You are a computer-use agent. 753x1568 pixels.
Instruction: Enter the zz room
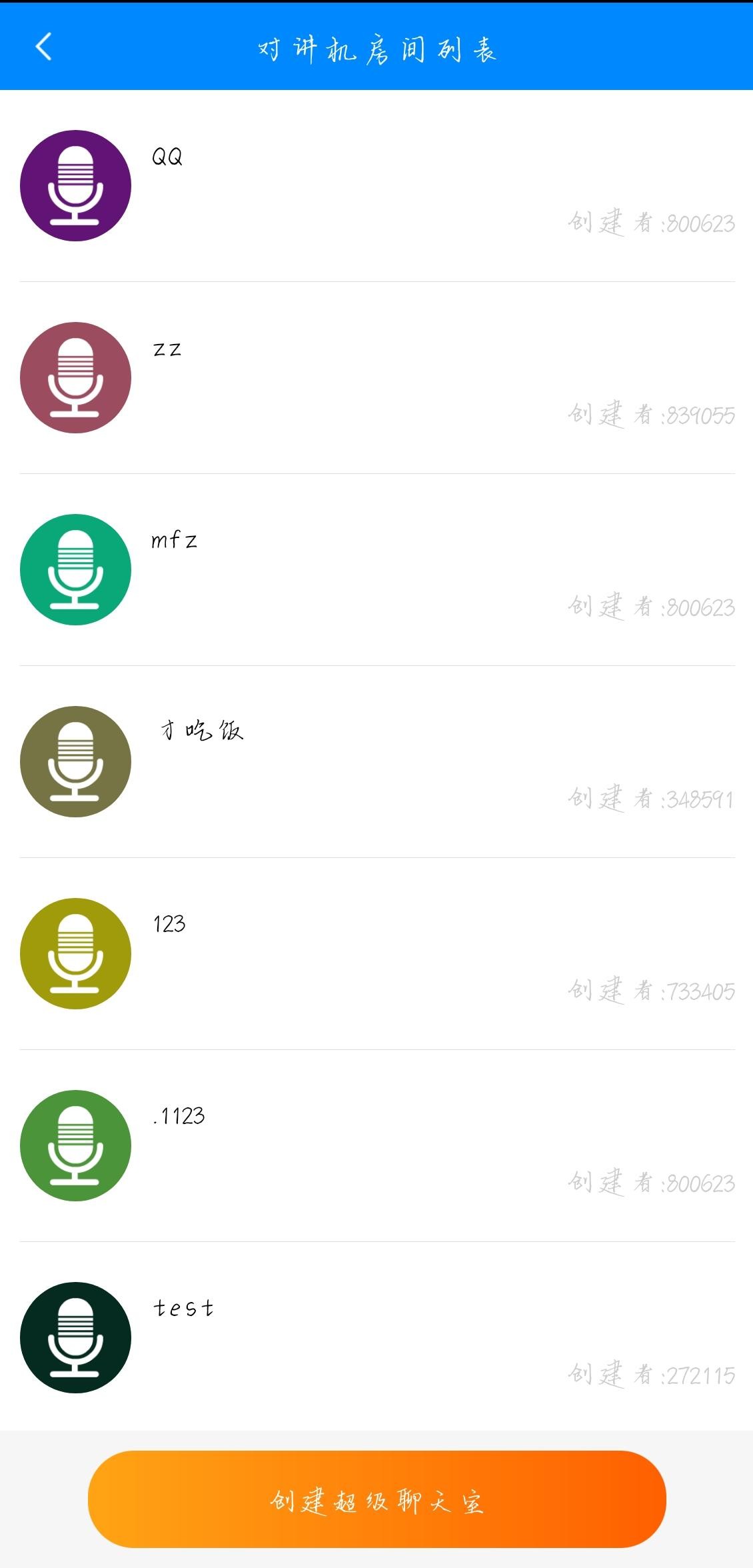pos(376,378)
